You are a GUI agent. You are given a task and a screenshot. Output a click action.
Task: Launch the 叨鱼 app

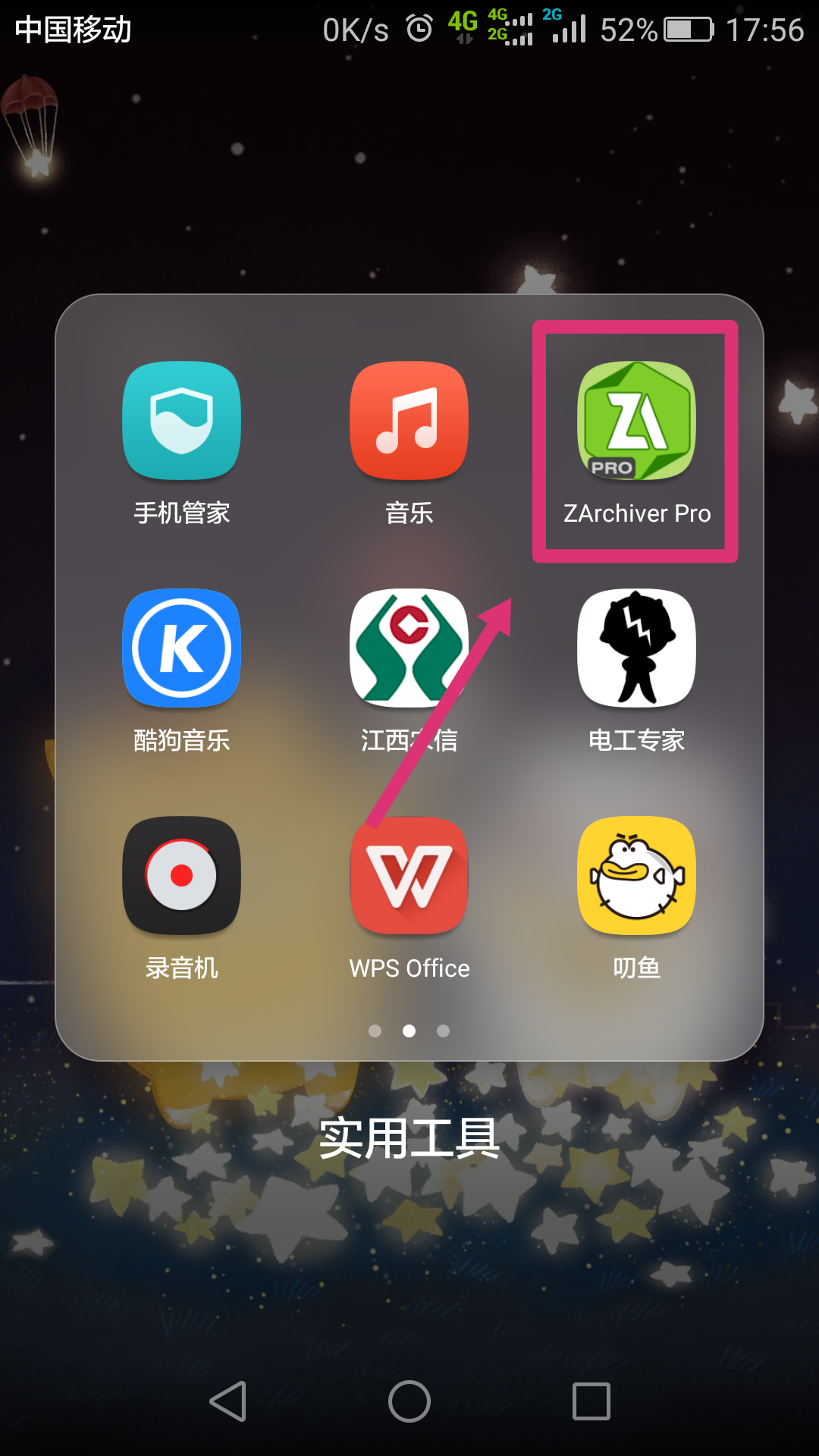point(637,876)
